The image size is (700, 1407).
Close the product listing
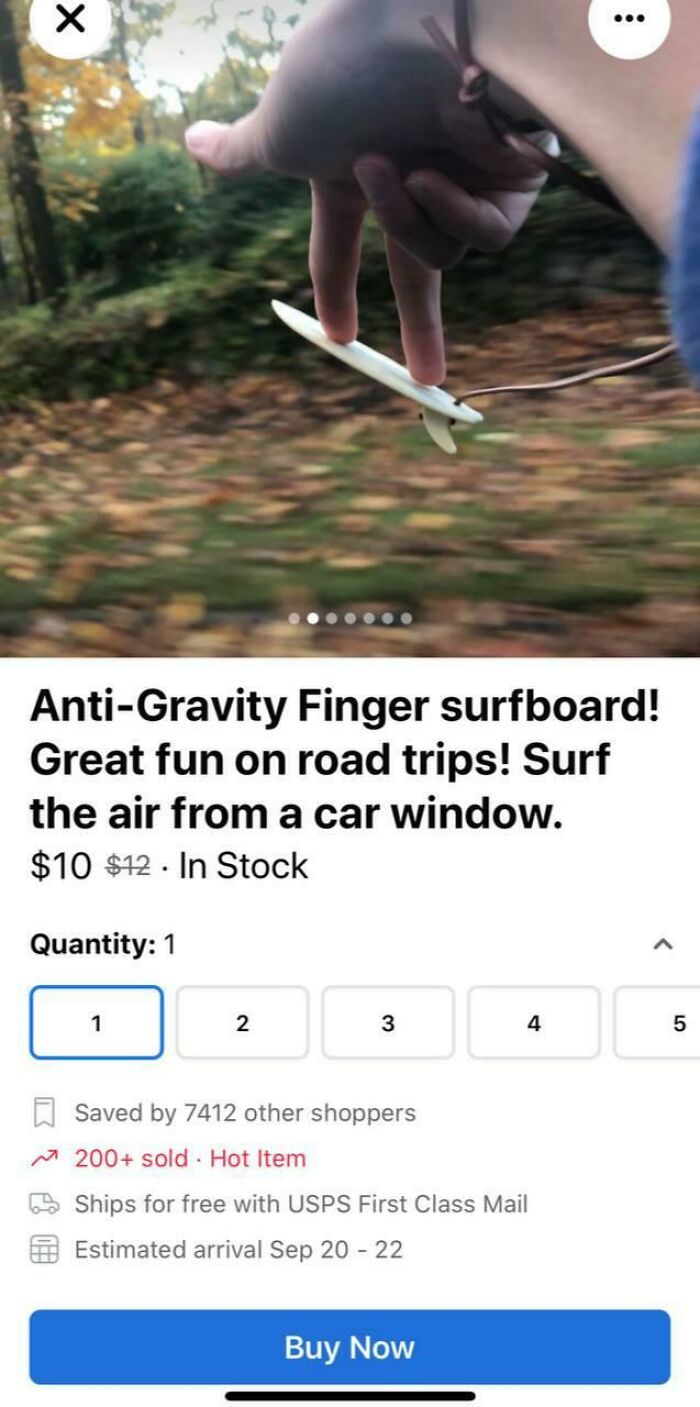69,21
